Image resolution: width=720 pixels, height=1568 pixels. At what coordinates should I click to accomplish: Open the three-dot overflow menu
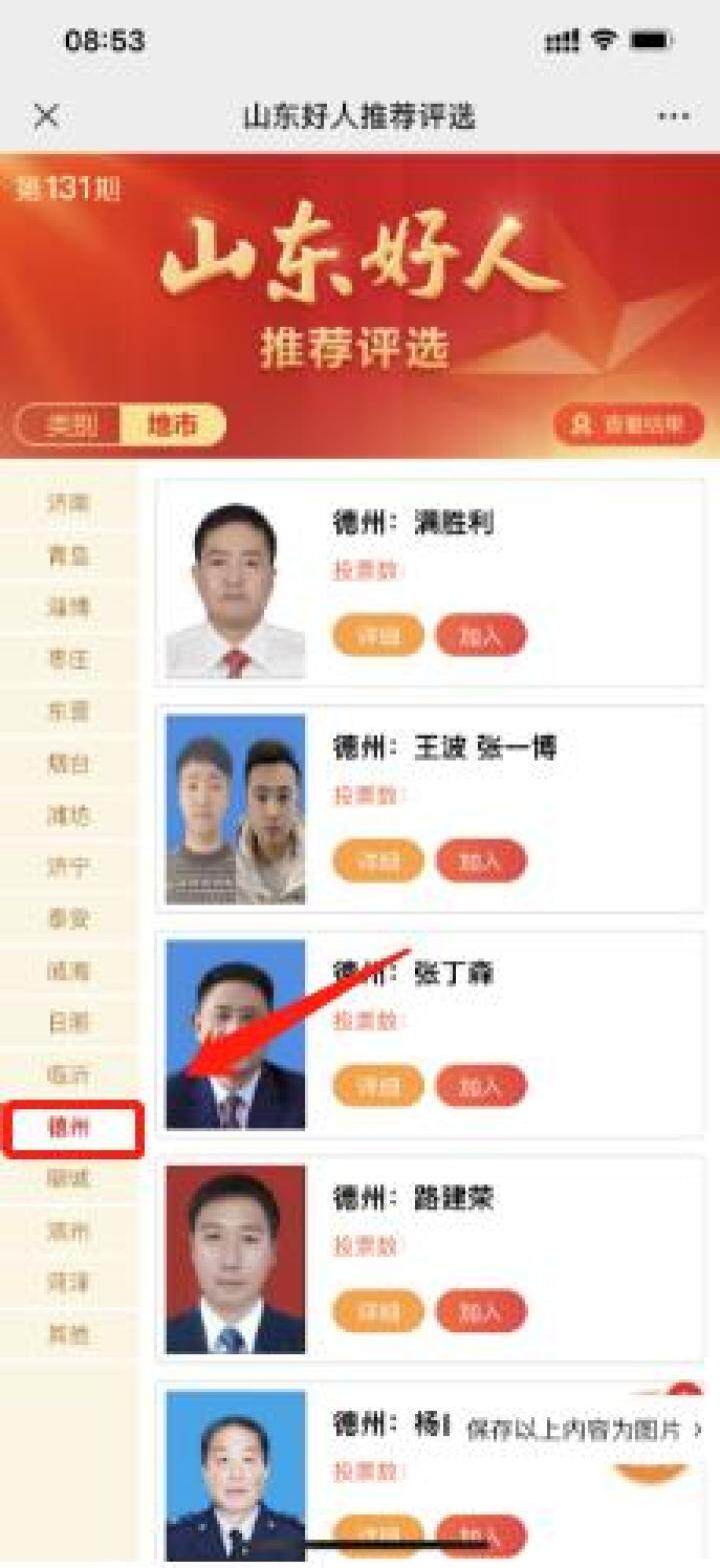(x=673, y=116)
